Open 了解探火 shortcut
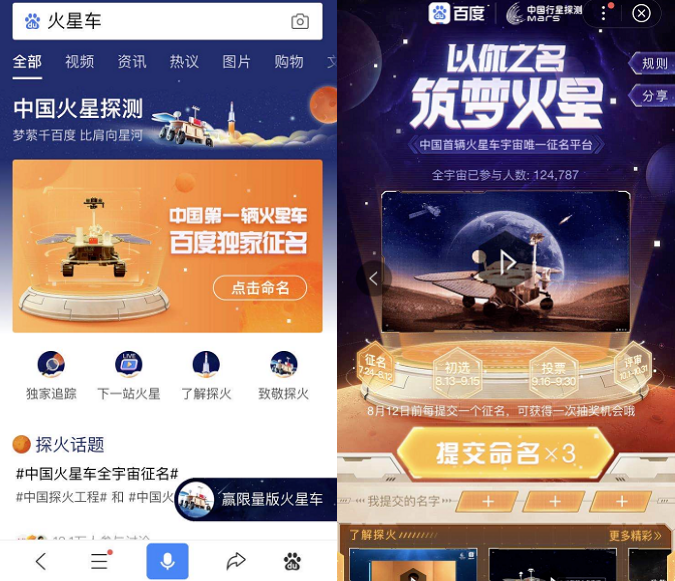675x581 pixels. [205, 376]
